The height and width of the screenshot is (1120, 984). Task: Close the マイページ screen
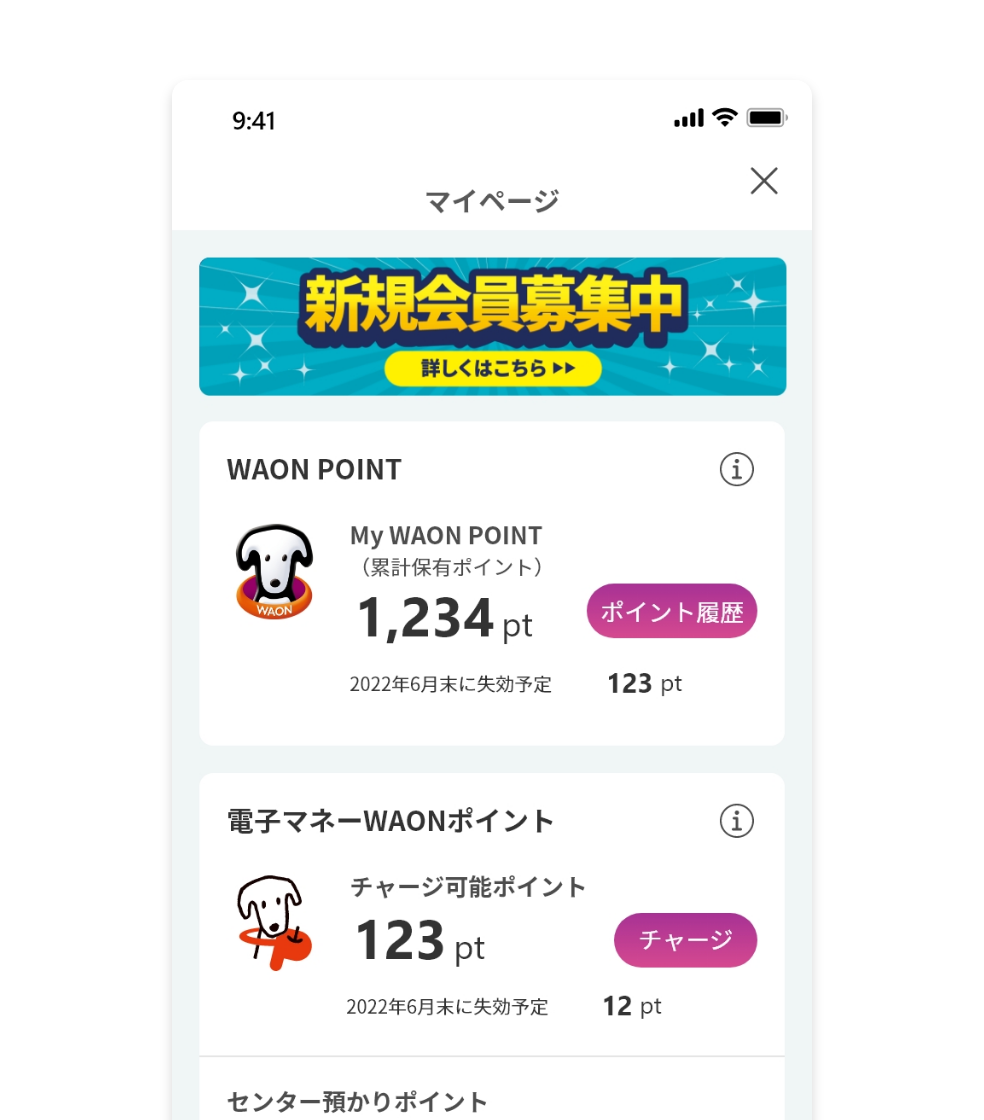click(764, 181)
